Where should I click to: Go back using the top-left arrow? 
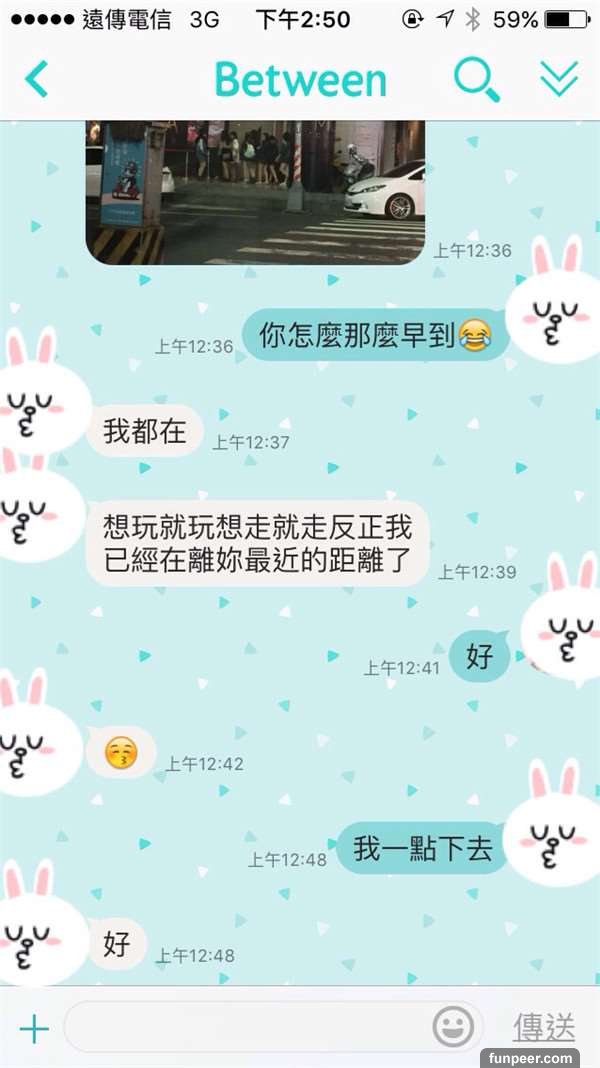(37, 79)
